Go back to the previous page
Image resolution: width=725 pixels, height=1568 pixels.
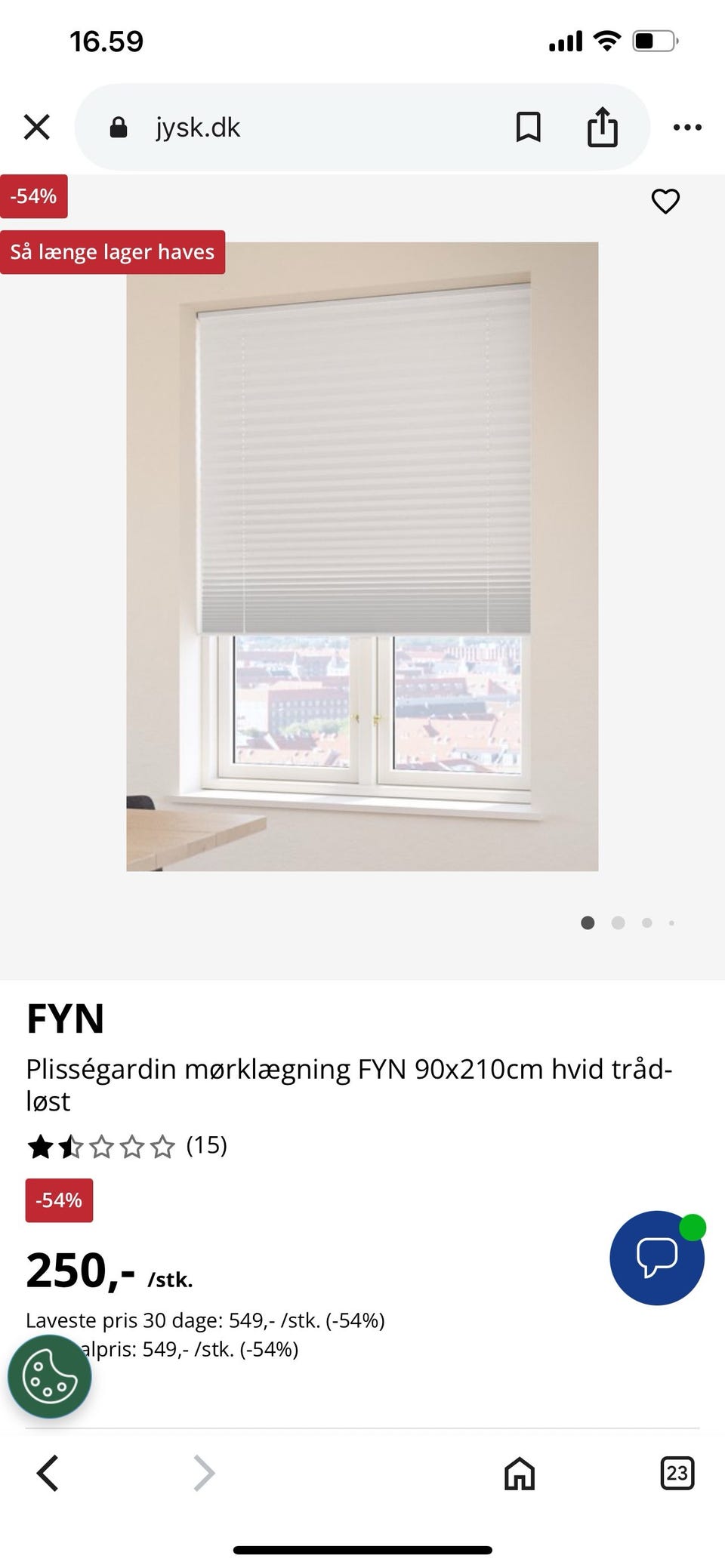48,1473
